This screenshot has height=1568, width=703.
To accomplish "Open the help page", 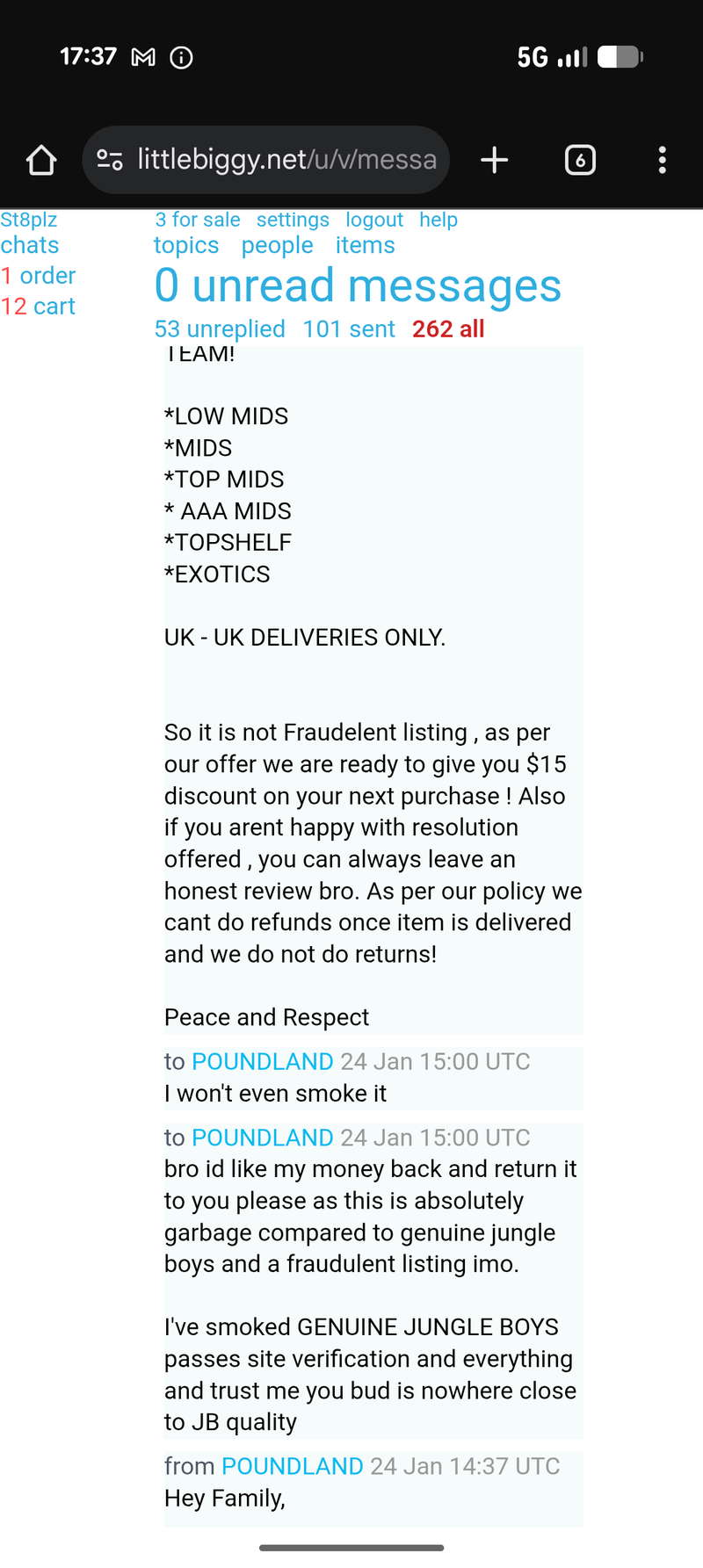I will (438, 220).
